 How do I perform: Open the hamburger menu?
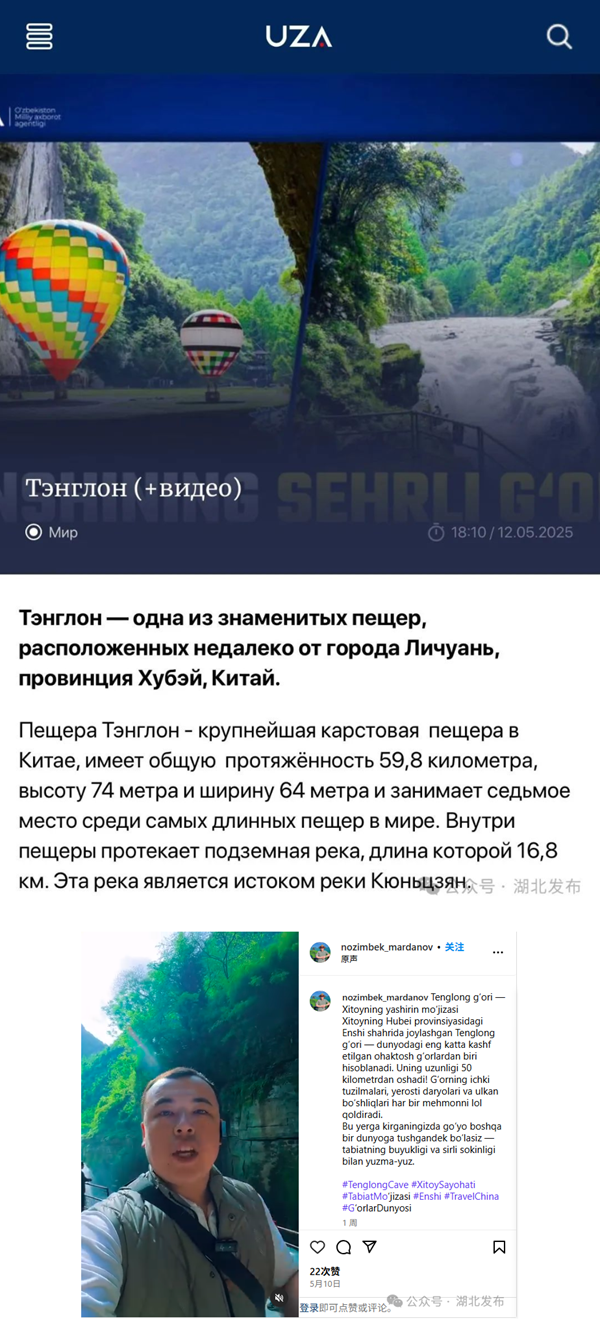click(x=39, y=37)
